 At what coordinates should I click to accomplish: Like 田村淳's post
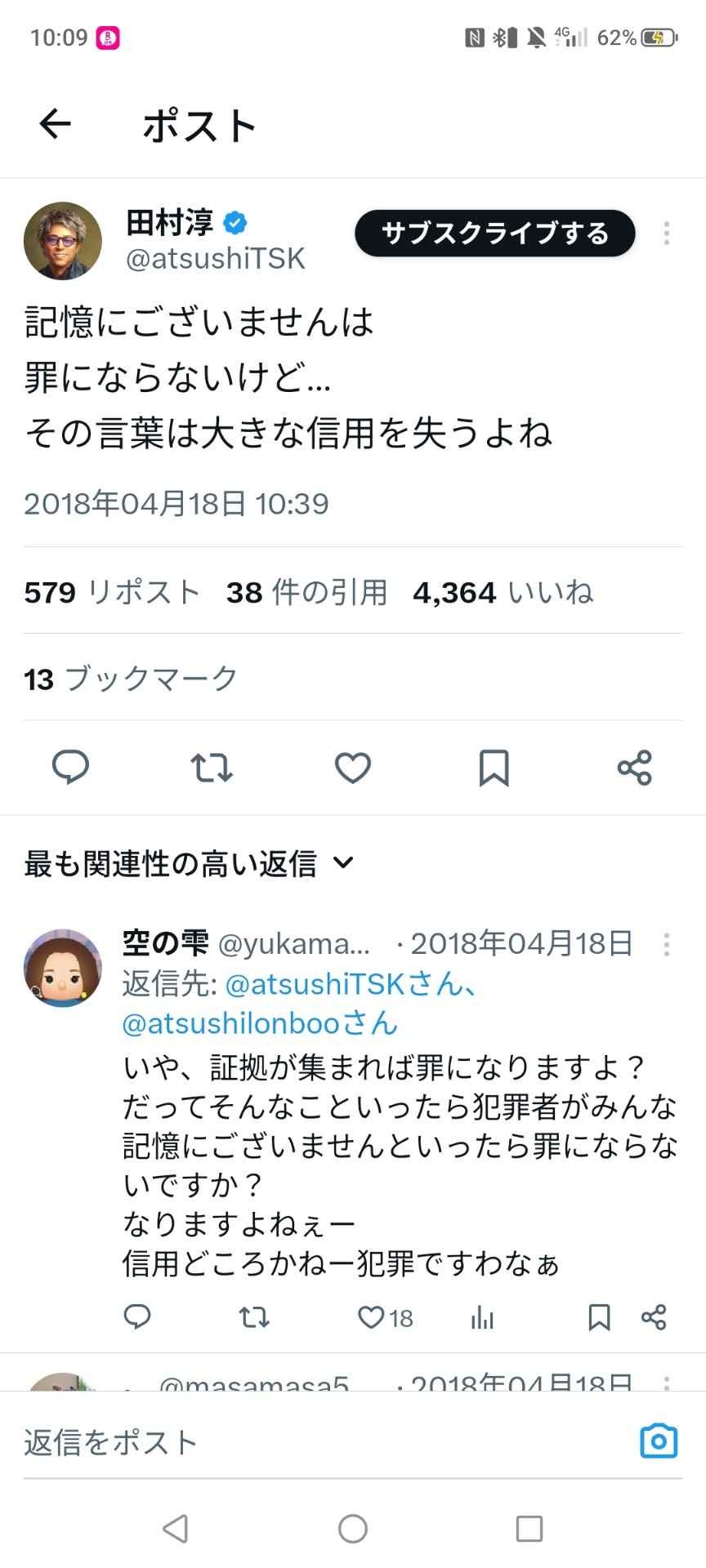pyautogui.click(x=353, y=768)
